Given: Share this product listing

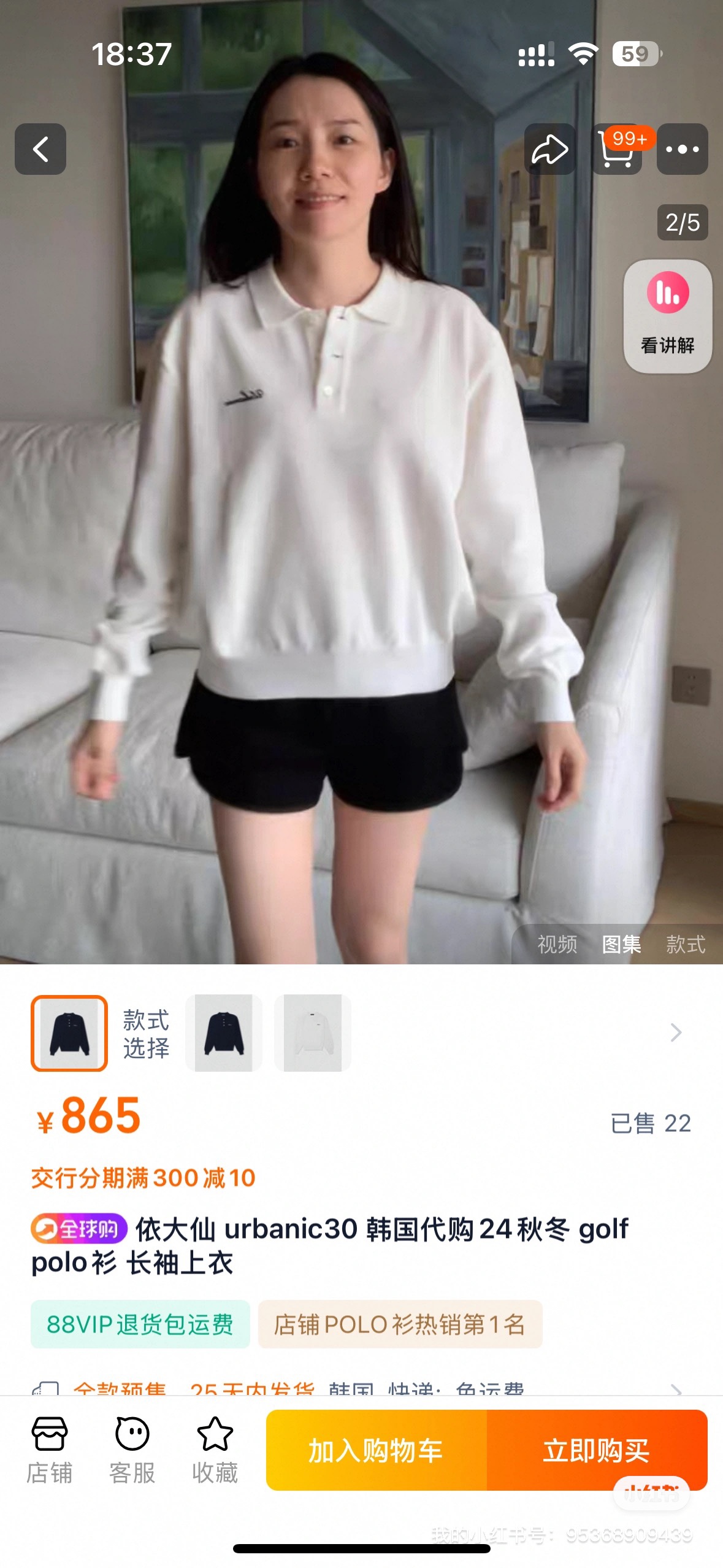Looking at the screenshot, I should click(550, 149).
